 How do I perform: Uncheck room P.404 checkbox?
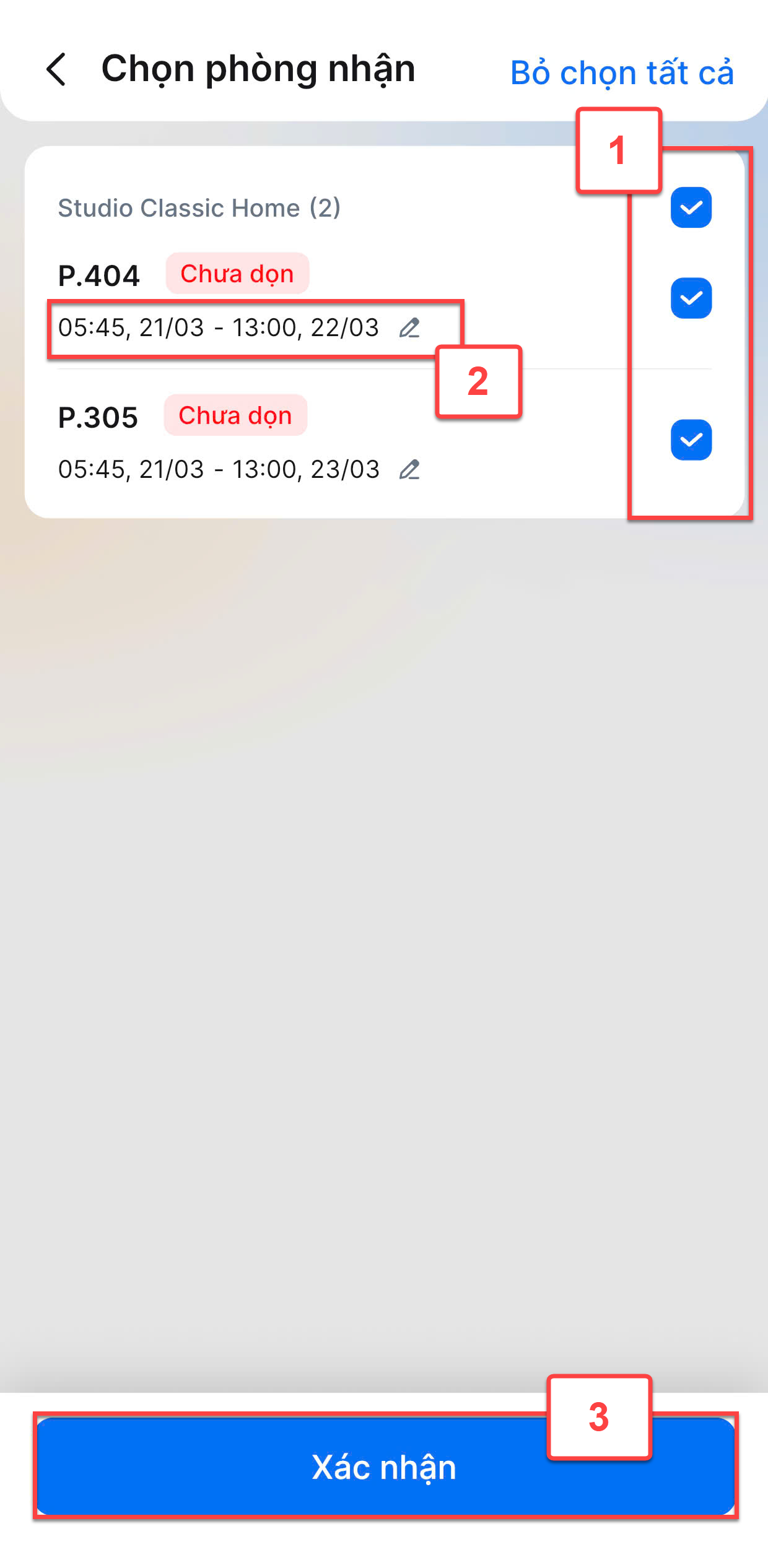click(691, 298)
